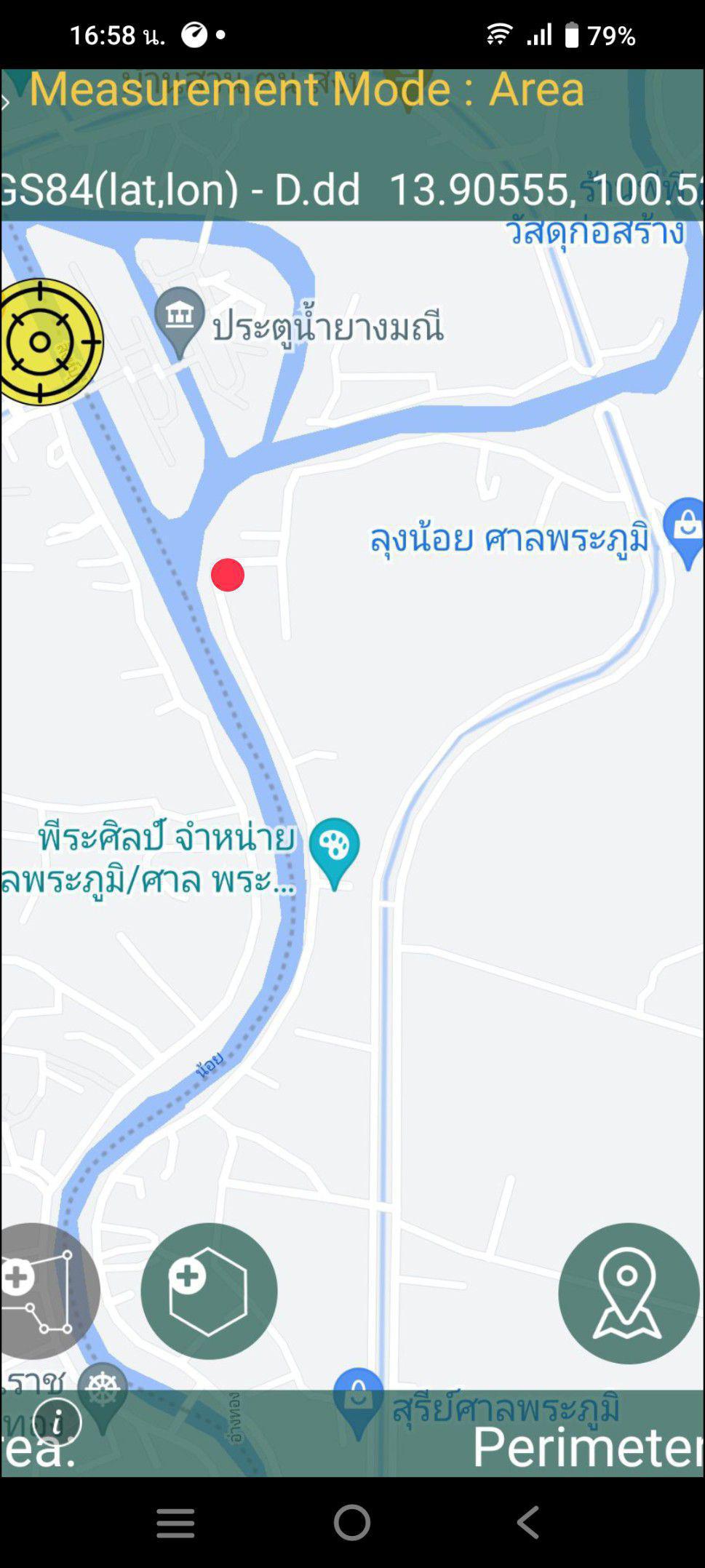Select the ลุงน้อย ศาลพระภูมิ shop pin
705x1568 pixels.
pos(685,533)
